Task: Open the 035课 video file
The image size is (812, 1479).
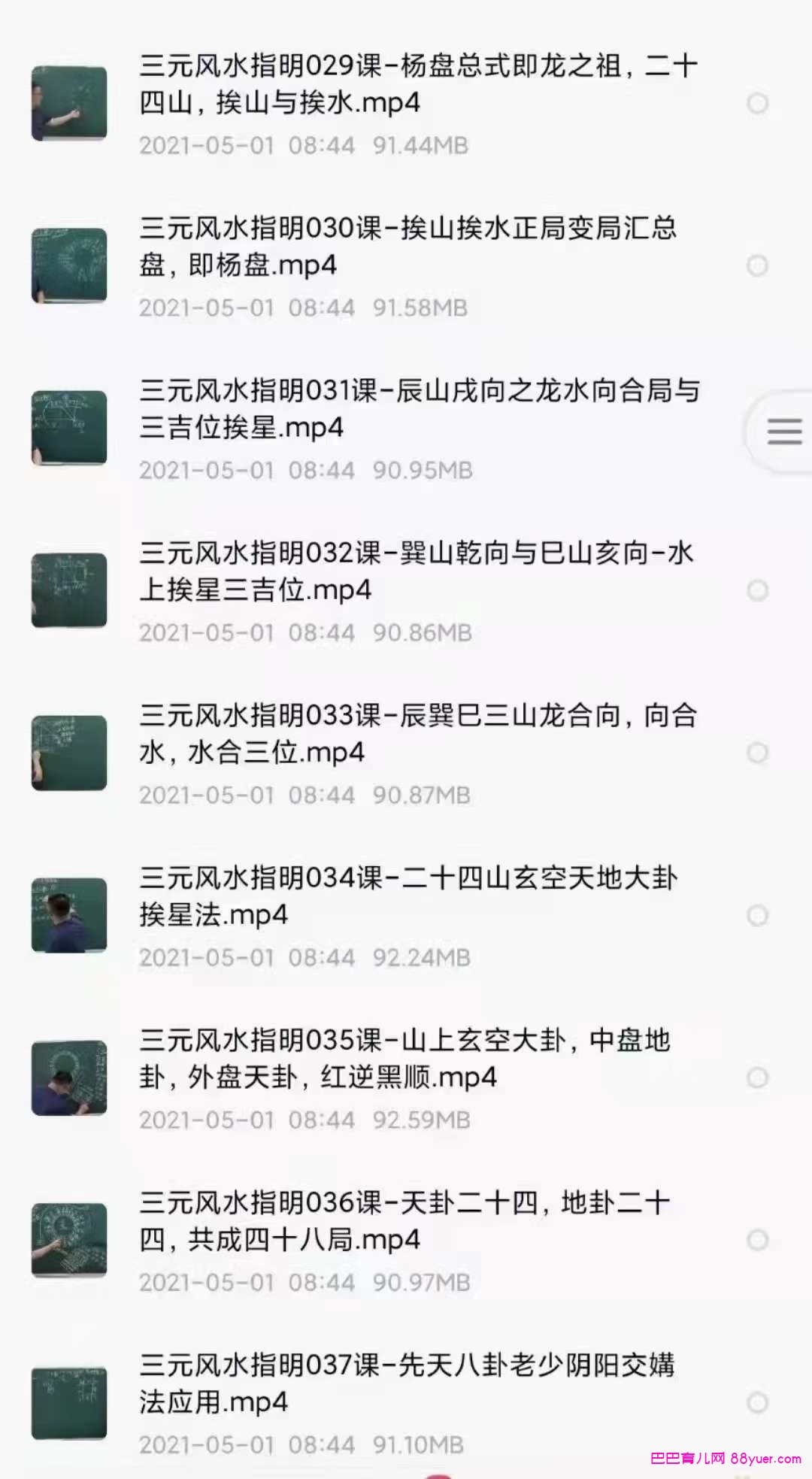Action: [x=404, y=1059]
